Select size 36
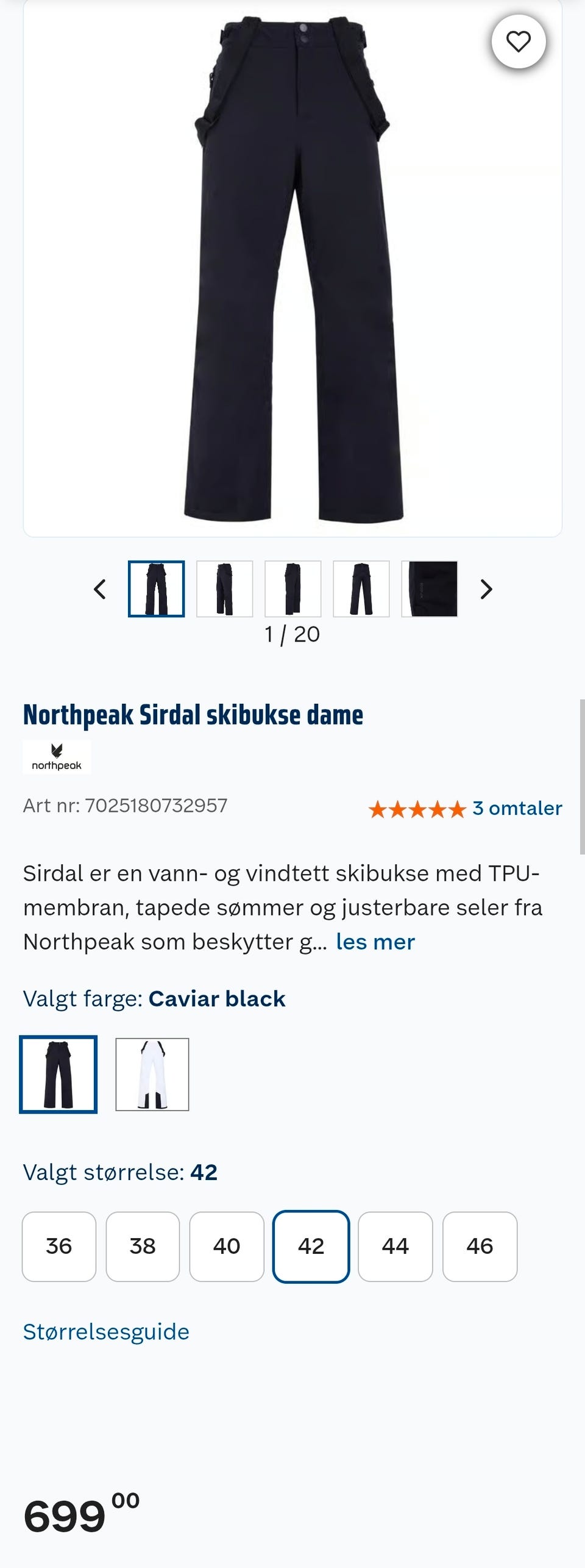585x1568 pixels. point(58,1246)
